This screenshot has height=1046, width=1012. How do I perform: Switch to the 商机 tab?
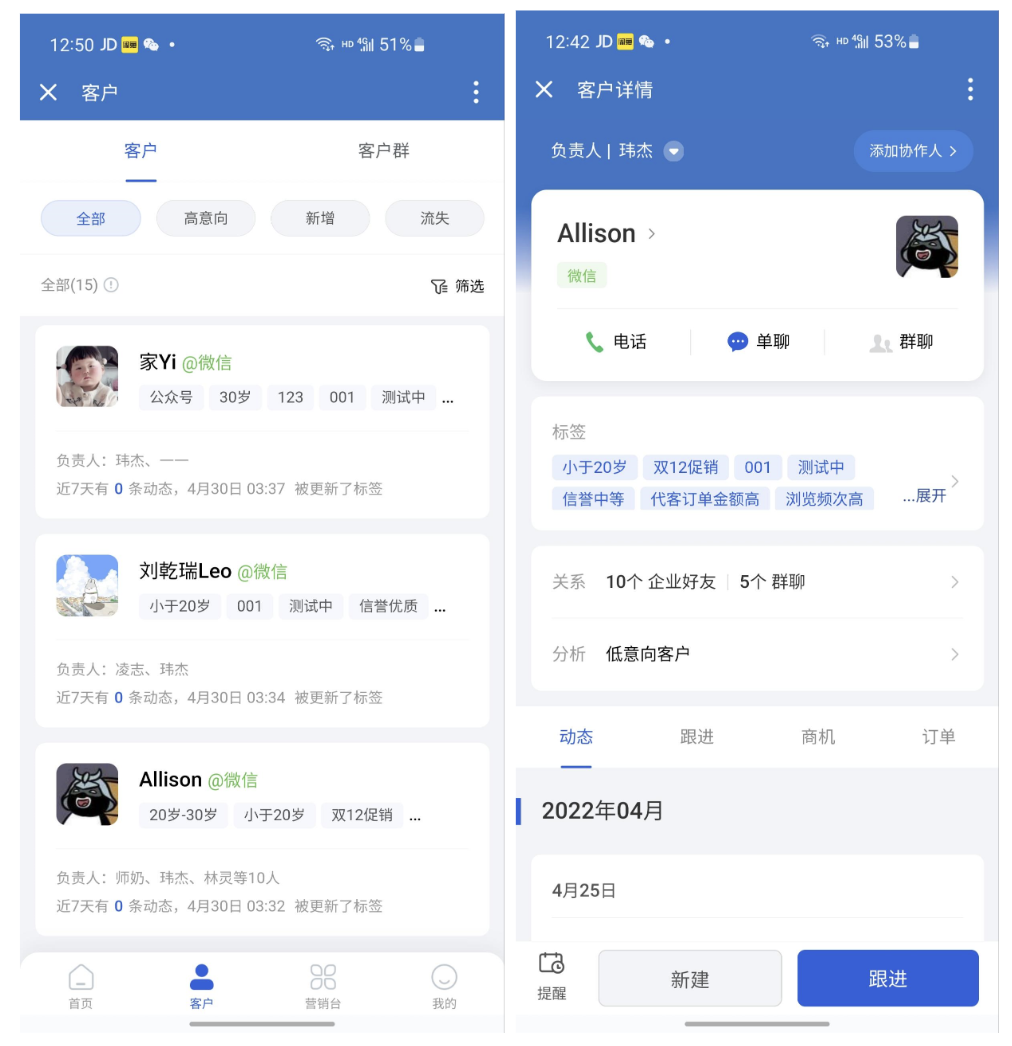[x=817, y=737]
